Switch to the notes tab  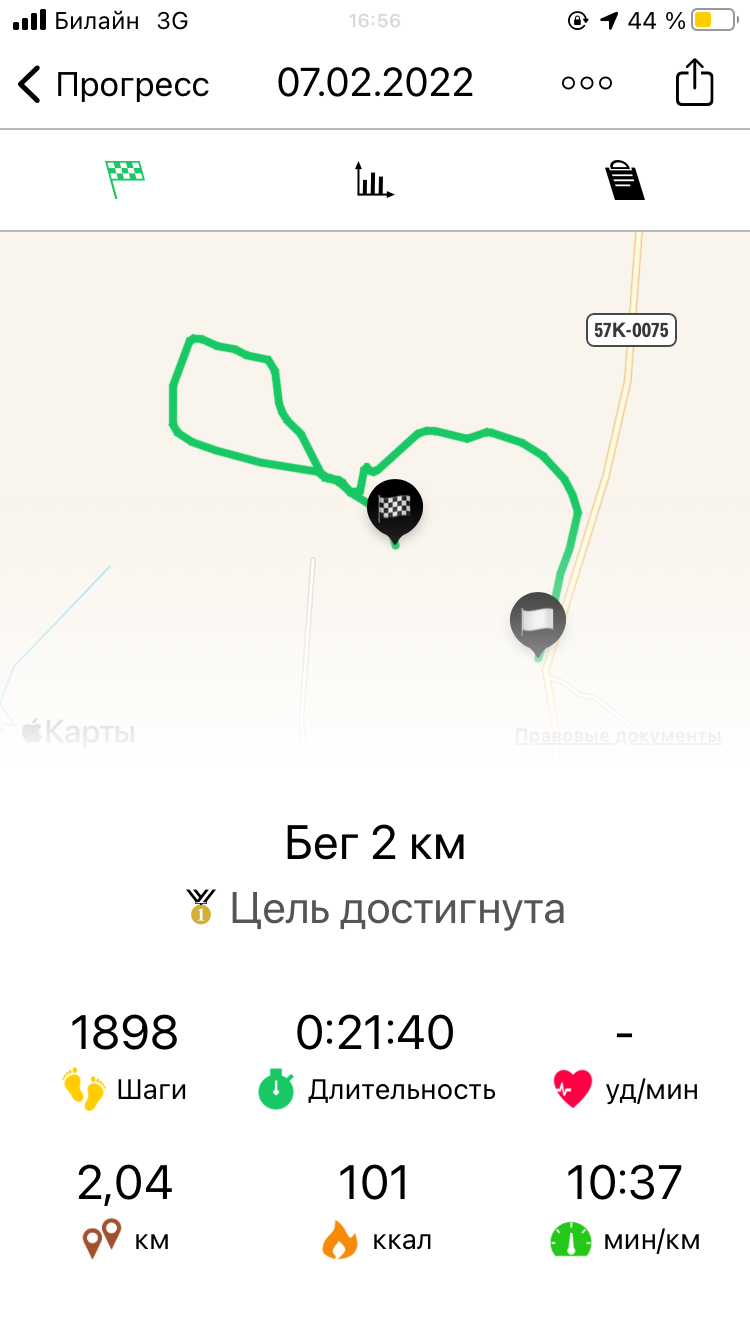click(624, 181)
